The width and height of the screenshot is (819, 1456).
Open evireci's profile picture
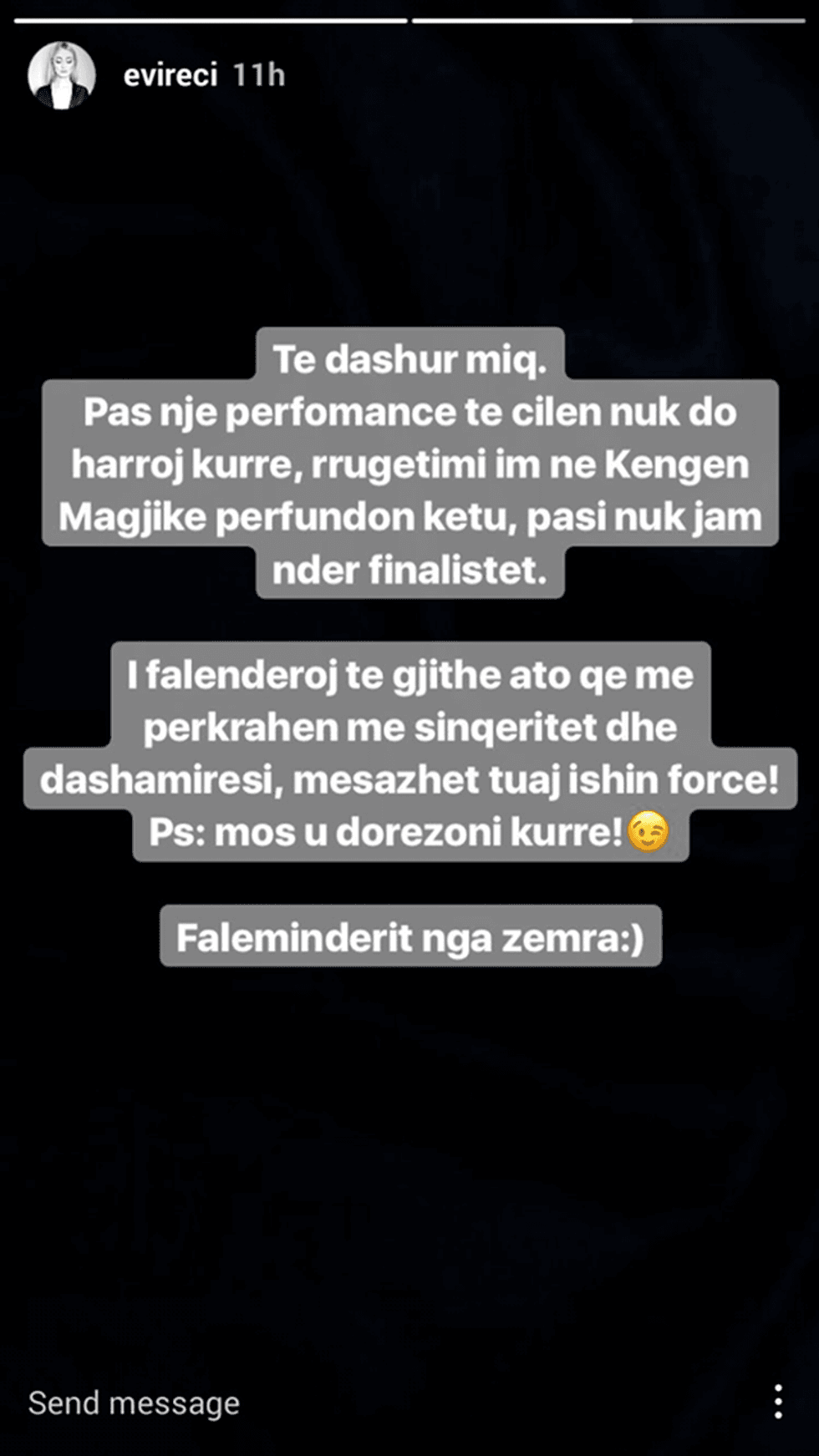pyautogui.click(x=61, y=75)
